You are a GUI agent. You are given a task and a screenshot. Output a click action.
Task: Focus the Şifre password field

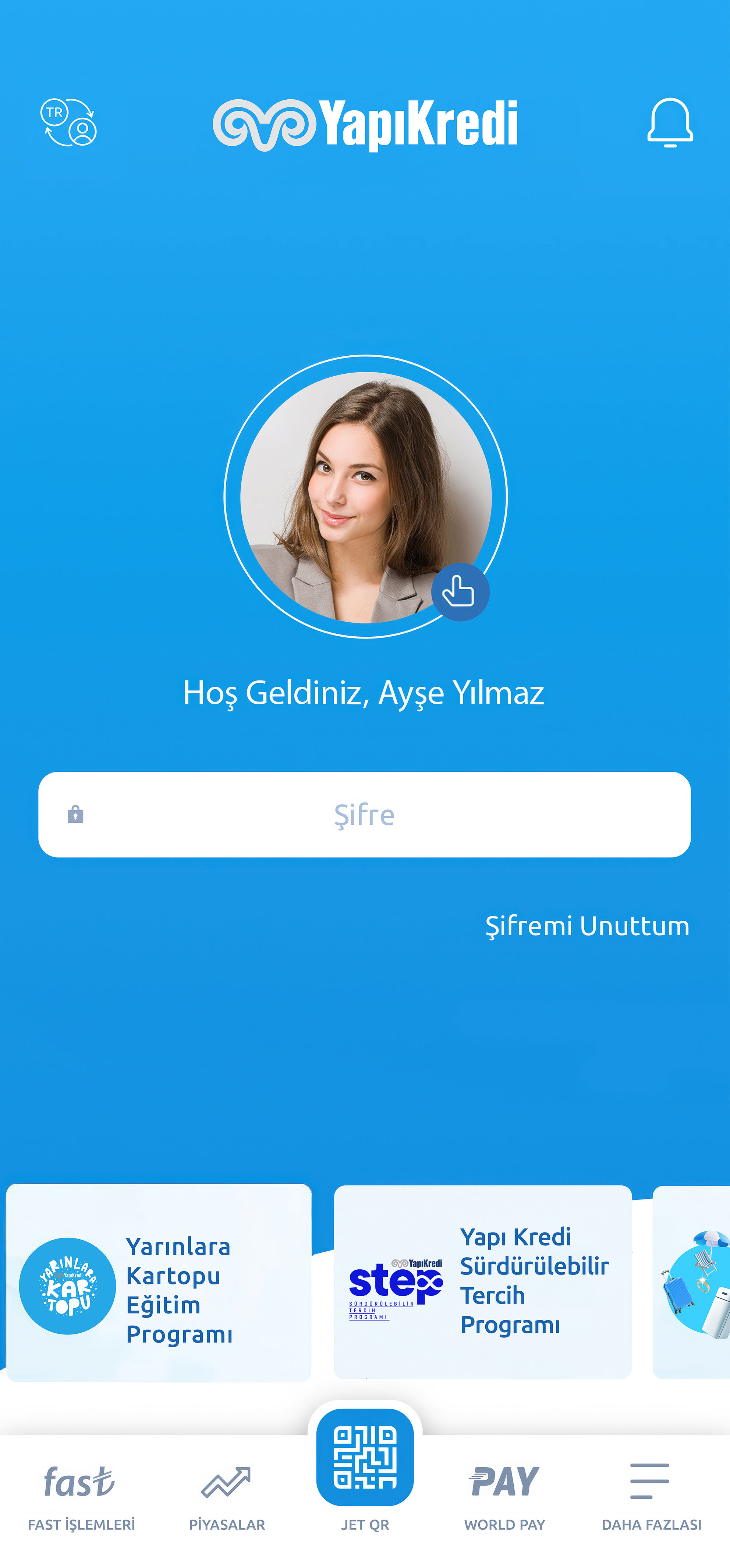pos(364,814)
